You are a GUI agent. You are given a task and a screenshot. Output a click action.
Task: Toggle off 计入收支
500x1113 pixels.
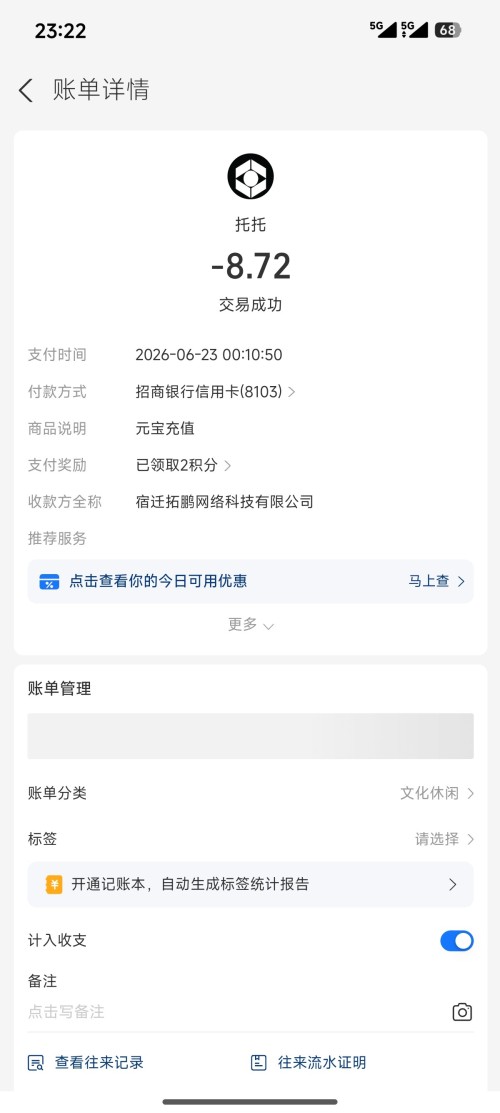(x=457, y=941)
